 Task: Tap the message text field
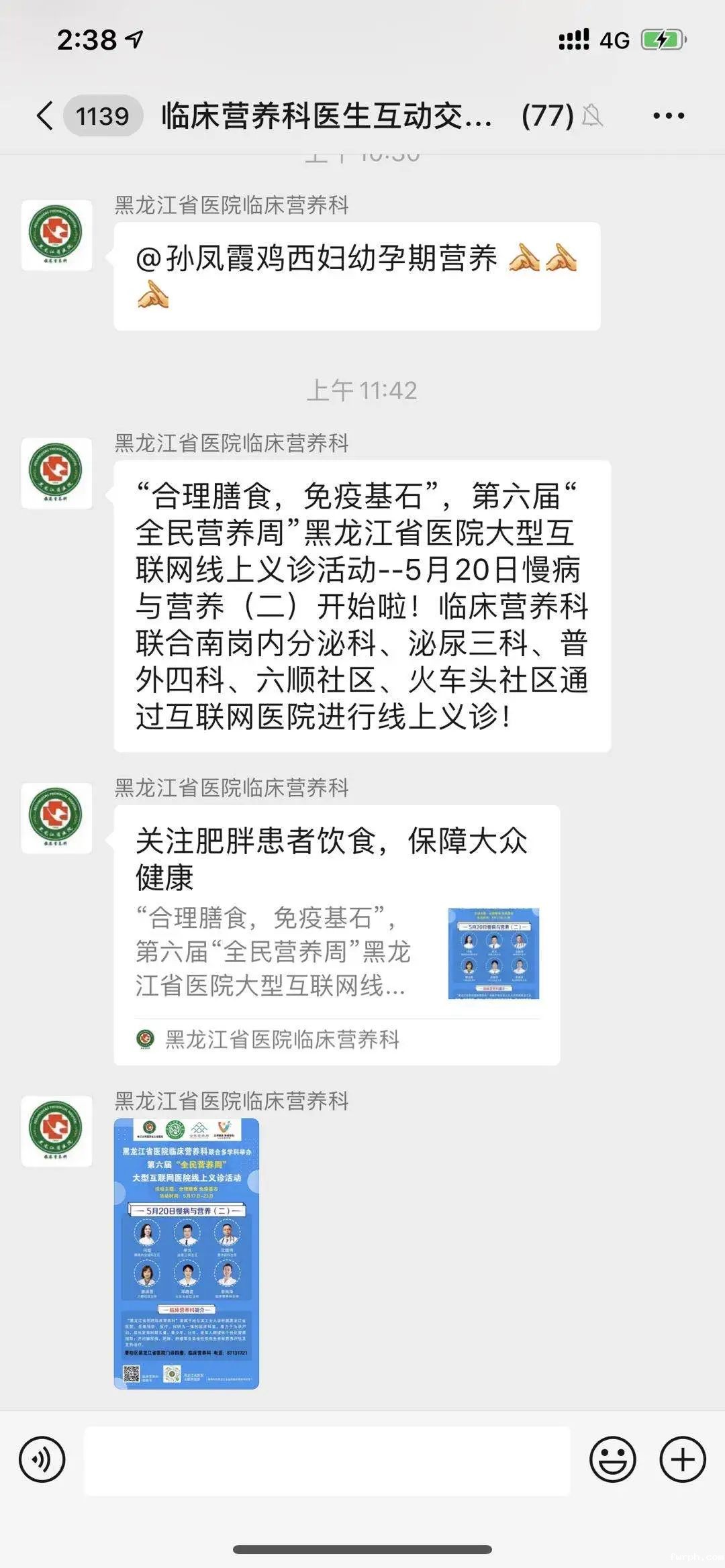[x=327, y=1461]
